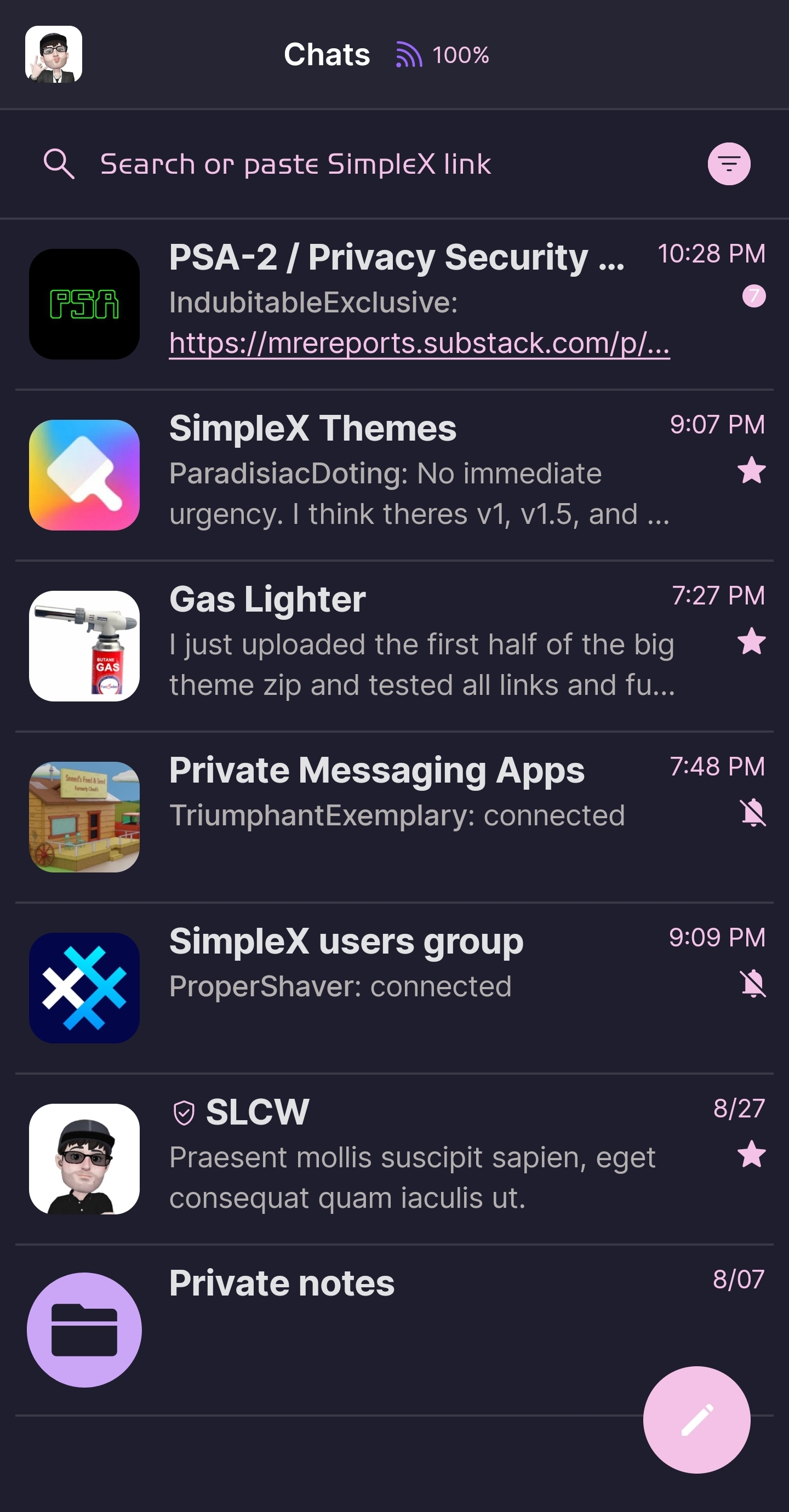Open the user profile avatar
The width and height of the screenshot is (789, 1512).
click(x=54, y=54)
